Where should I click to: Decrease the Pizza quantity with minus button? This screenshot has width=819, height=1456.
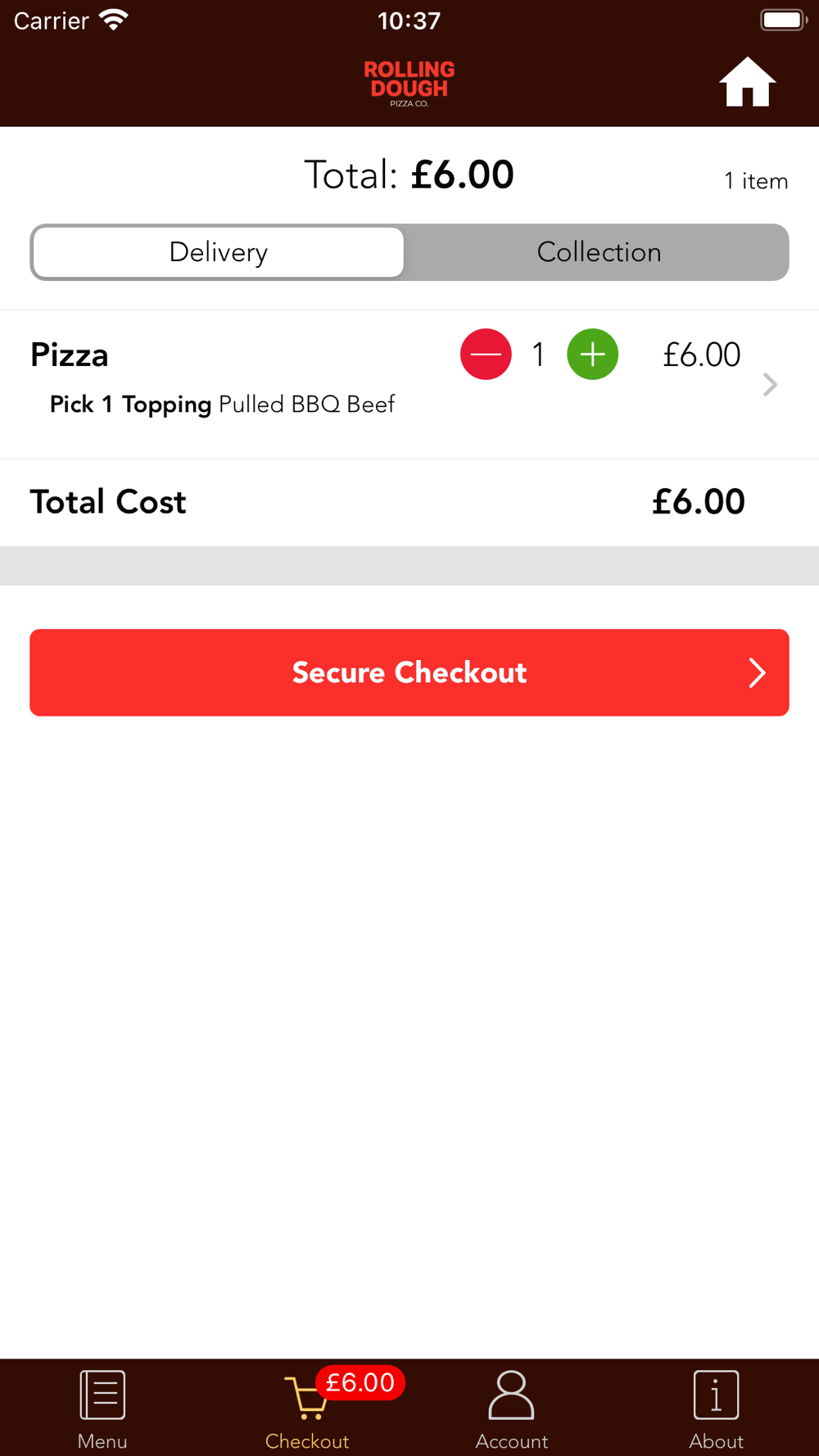click(486, 355)
